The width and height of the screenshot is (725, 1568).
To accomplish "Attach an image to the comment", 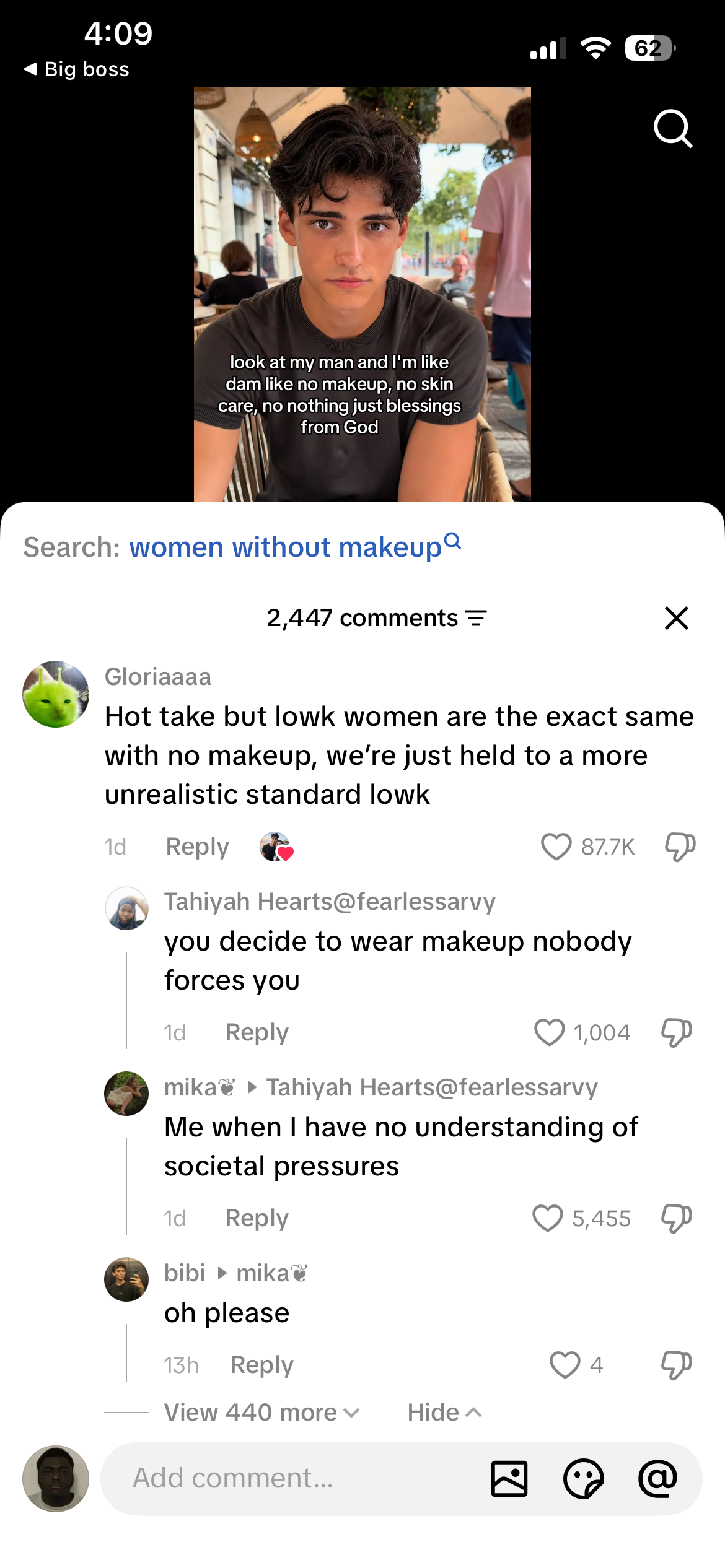I will [509, 1479].
